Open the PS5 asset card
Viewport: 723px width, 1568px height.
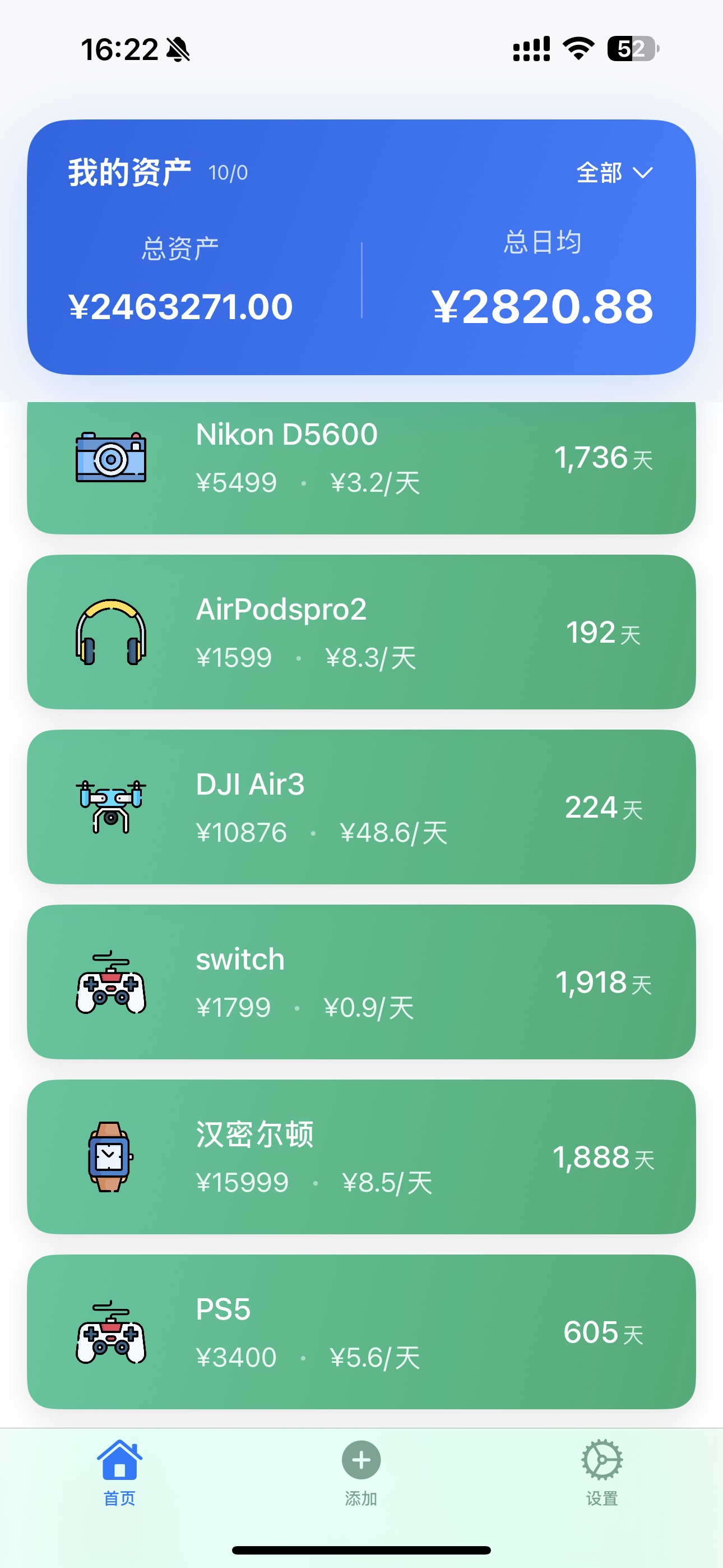(x=361, y=1332)
